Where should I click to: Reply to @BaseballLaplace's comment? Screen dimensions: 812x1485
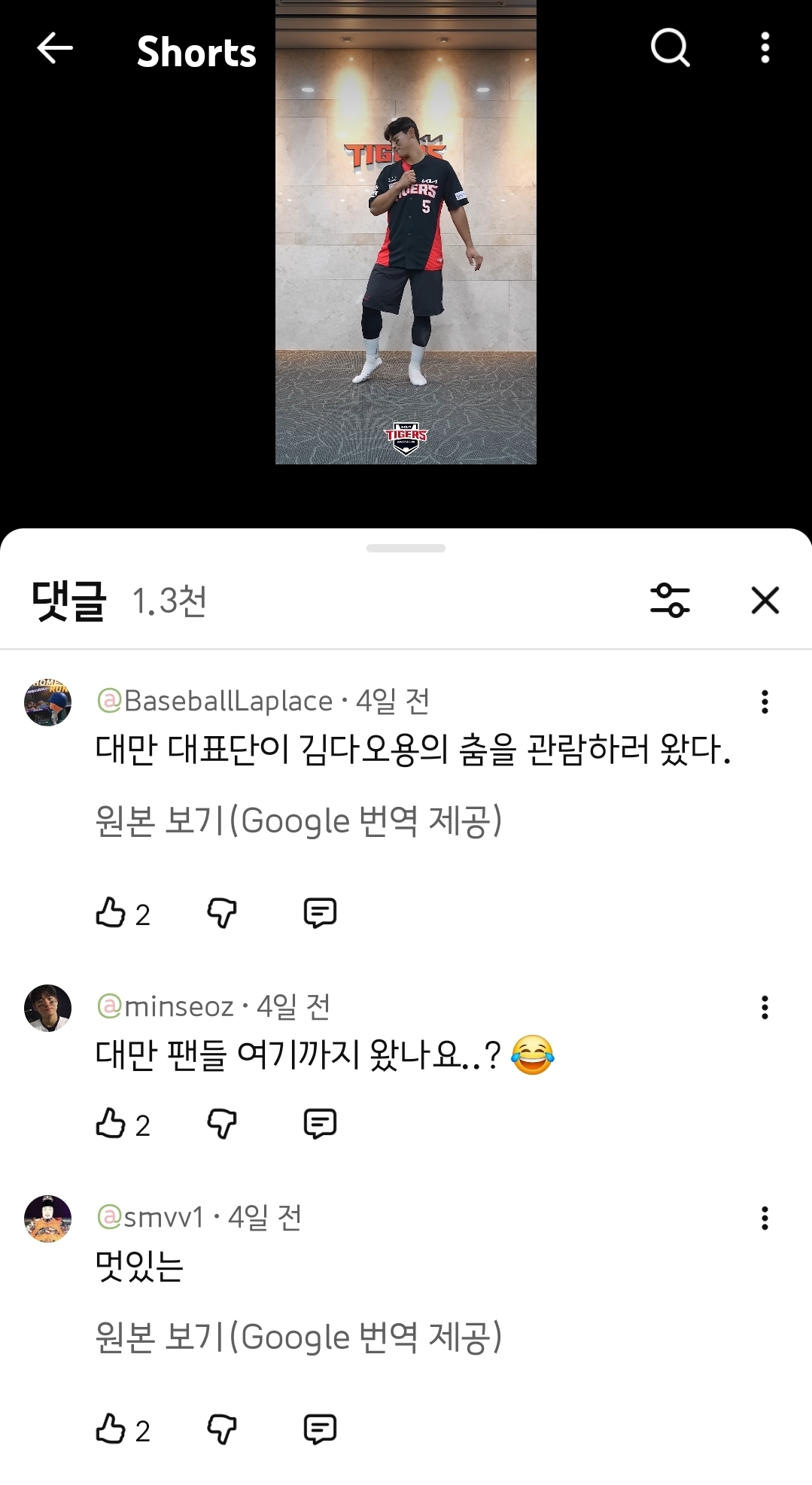pyautogui.click(x=319, y=913)
